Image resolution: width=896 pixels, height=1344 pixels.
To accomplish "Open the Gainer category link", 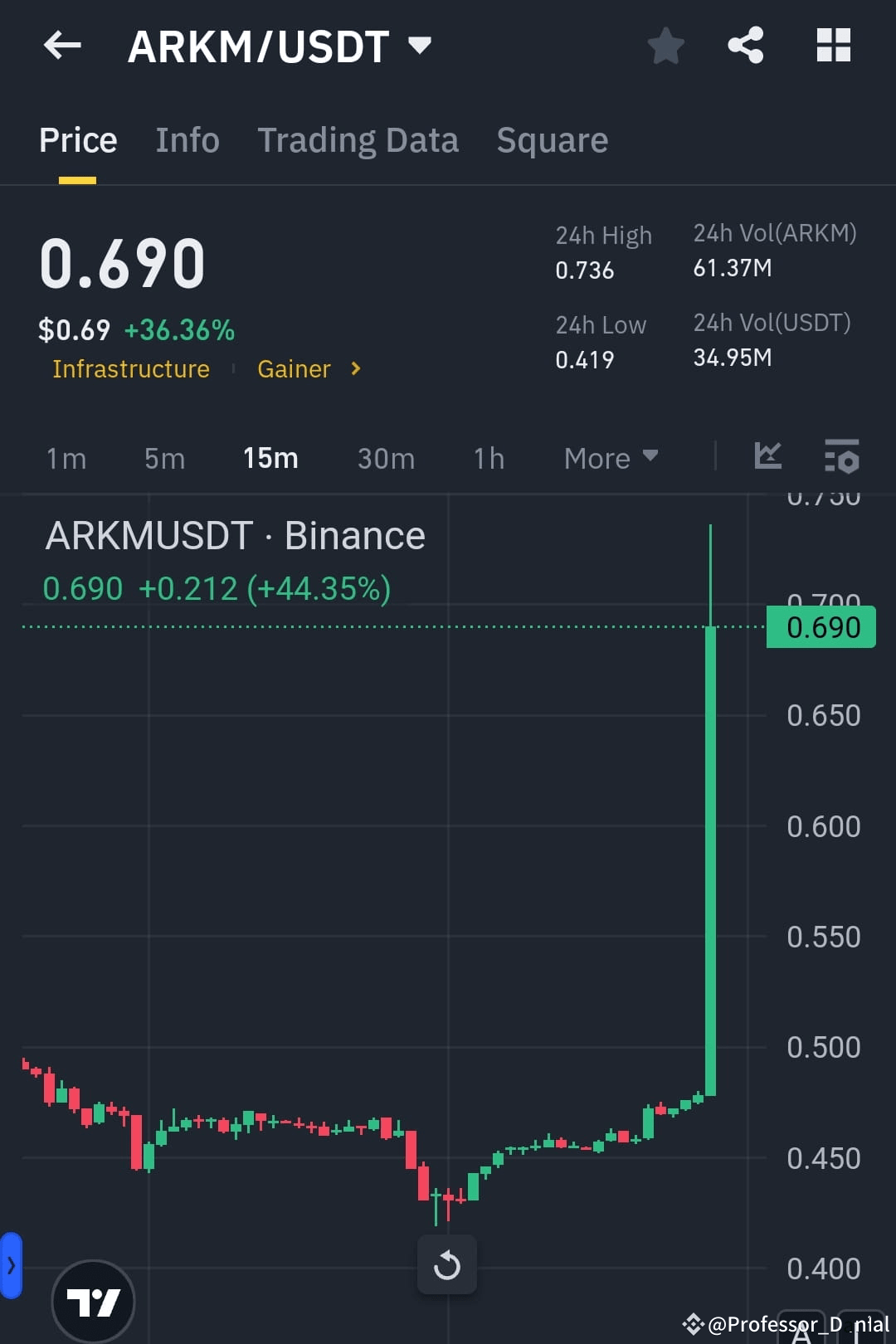I will click(x=295, y=368).
